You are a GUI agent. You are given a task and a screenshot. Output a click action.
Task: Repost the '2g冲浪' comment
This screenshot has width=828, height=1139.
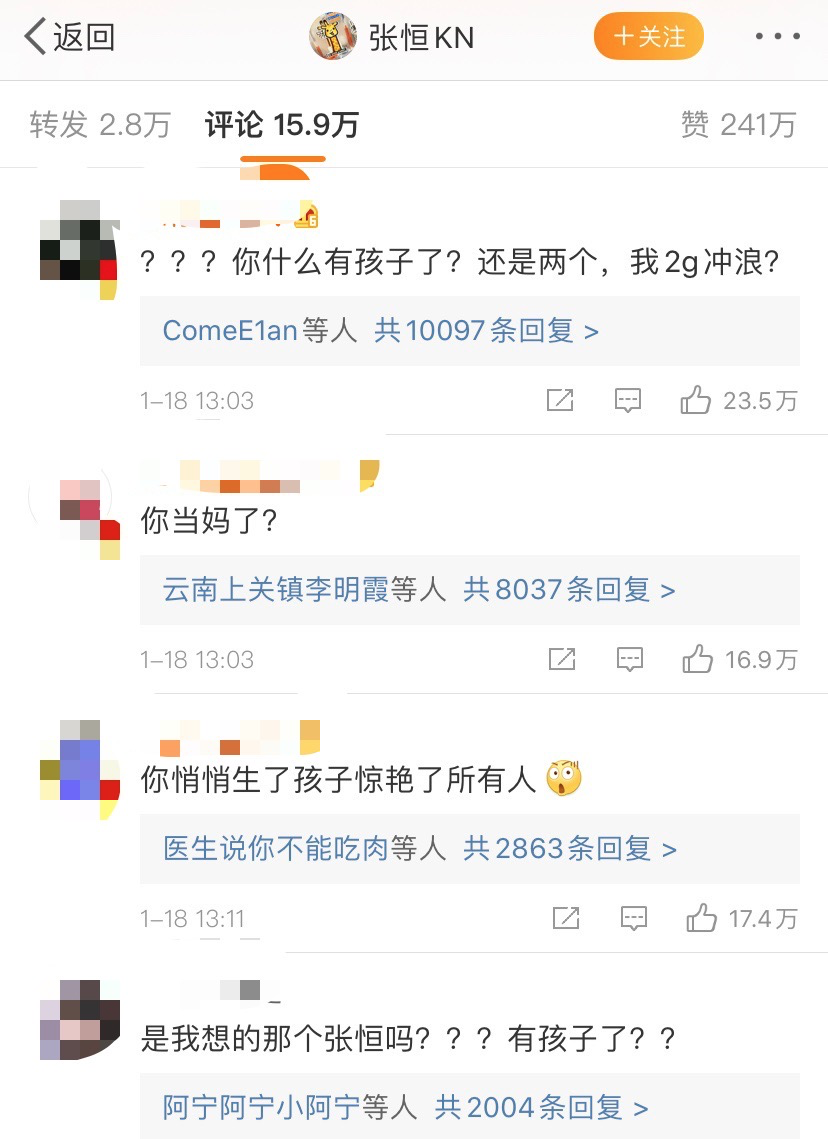click(x=560, y=401)
